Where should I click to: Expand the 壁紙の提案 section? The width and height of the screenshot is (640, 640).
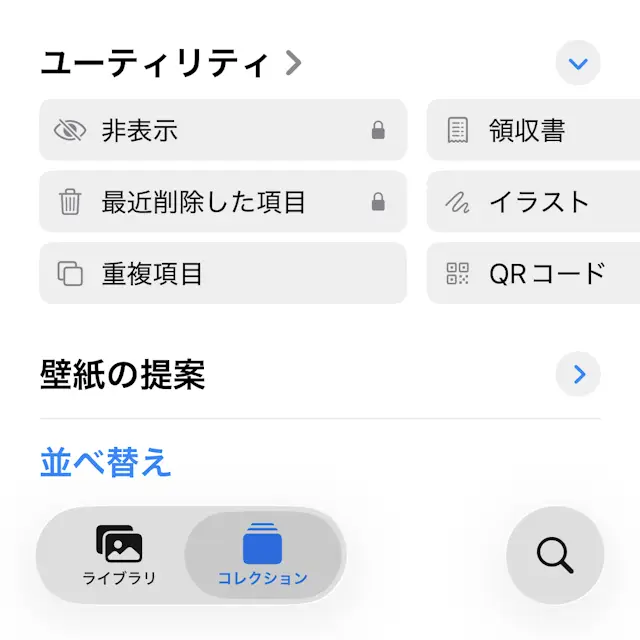[x=578, y=375]
